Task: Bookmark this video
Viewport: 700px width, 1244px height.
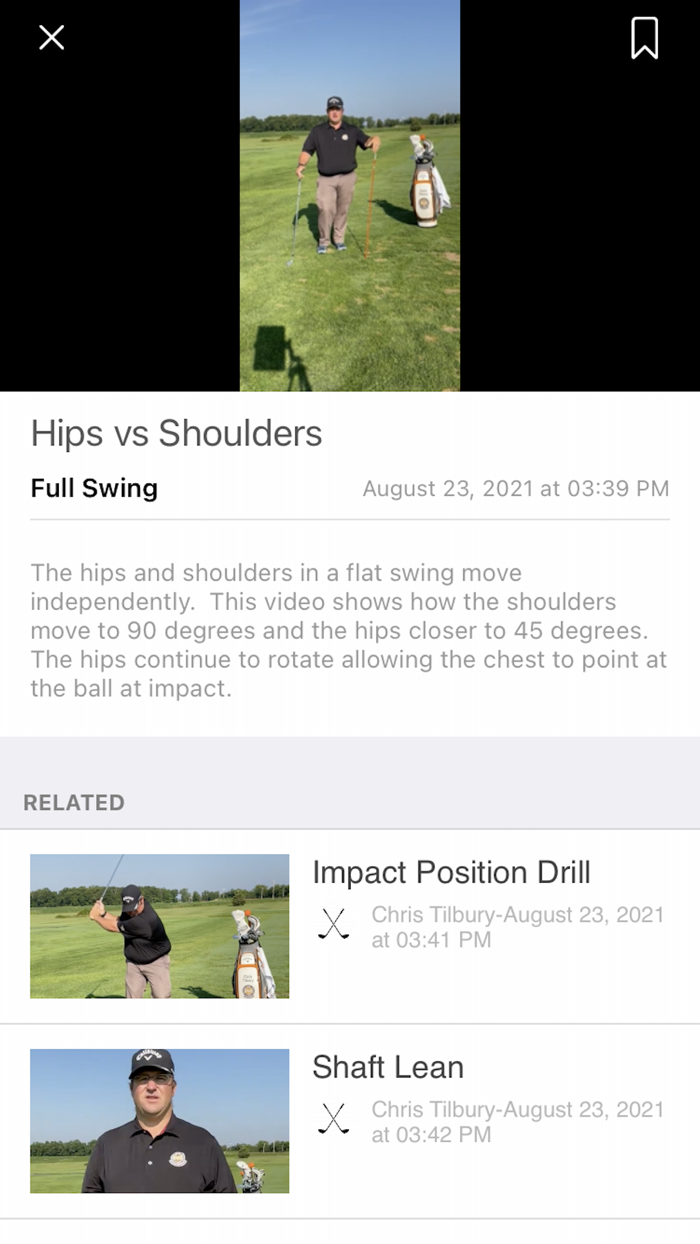Action: [x=645, y=39]
